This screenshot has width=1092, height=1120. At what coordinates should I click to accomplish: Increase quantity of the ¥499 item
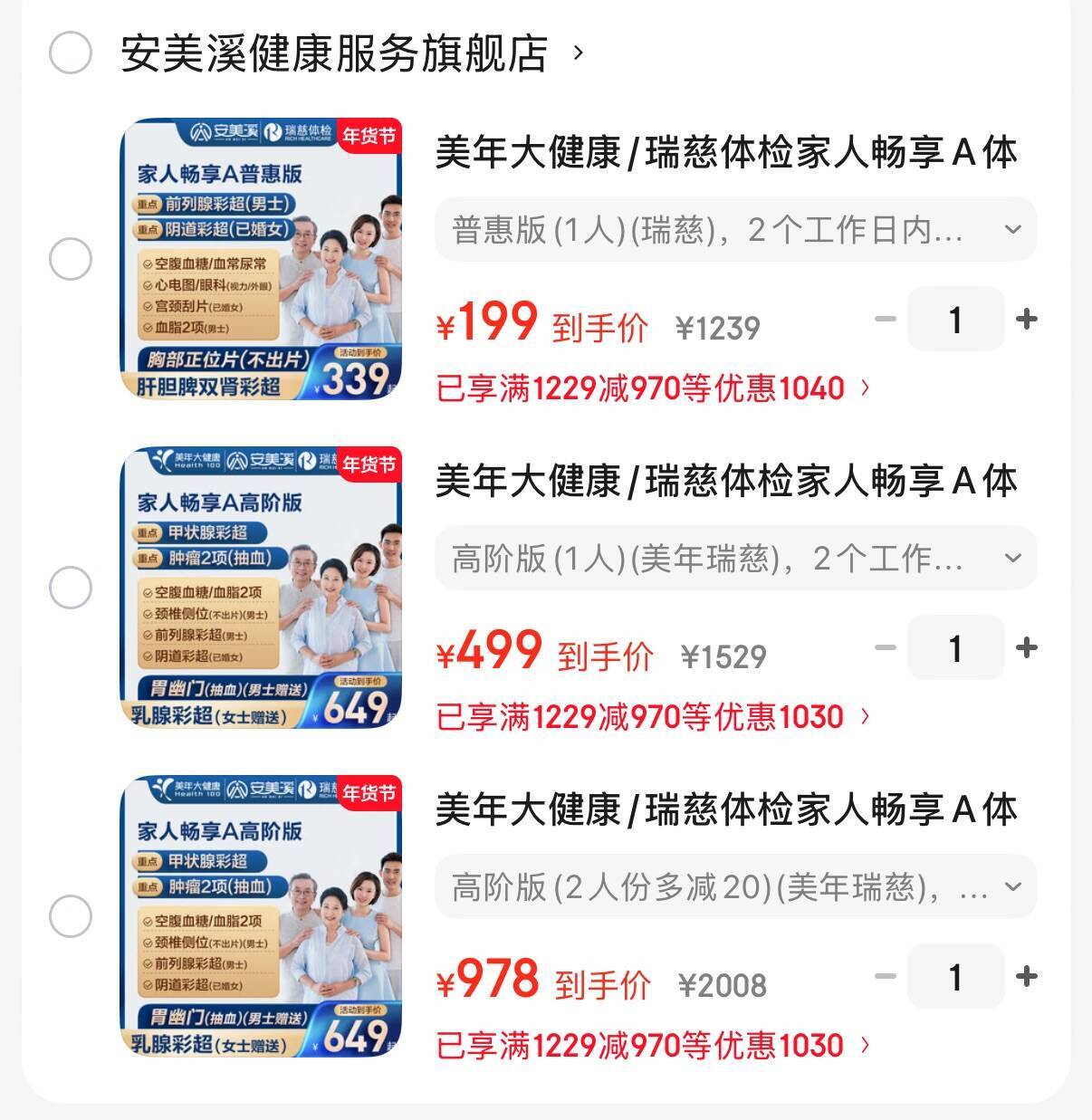1026,647
